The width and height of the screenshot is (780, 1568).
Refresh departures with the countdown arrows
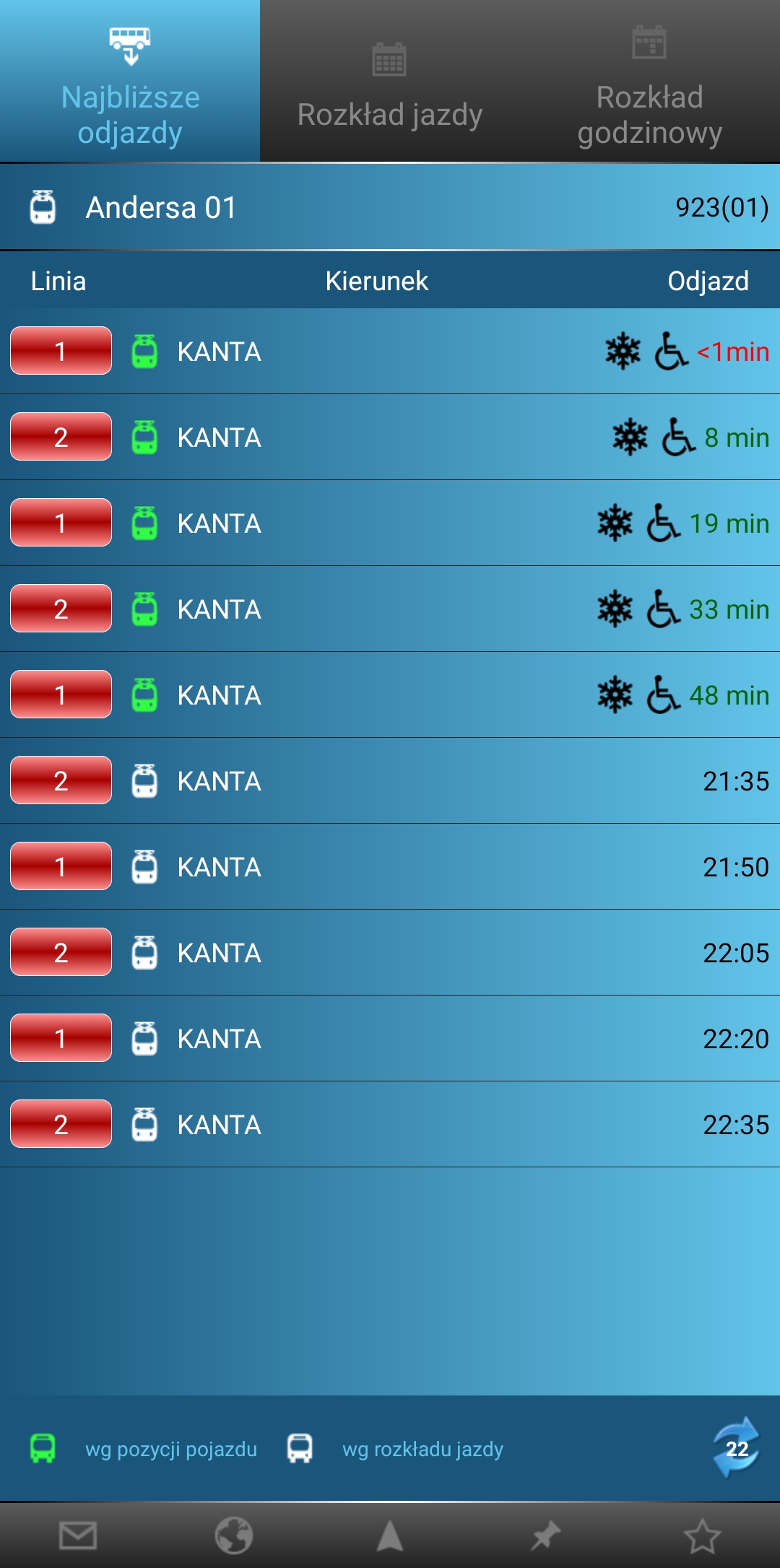[x=736, y=1448]
